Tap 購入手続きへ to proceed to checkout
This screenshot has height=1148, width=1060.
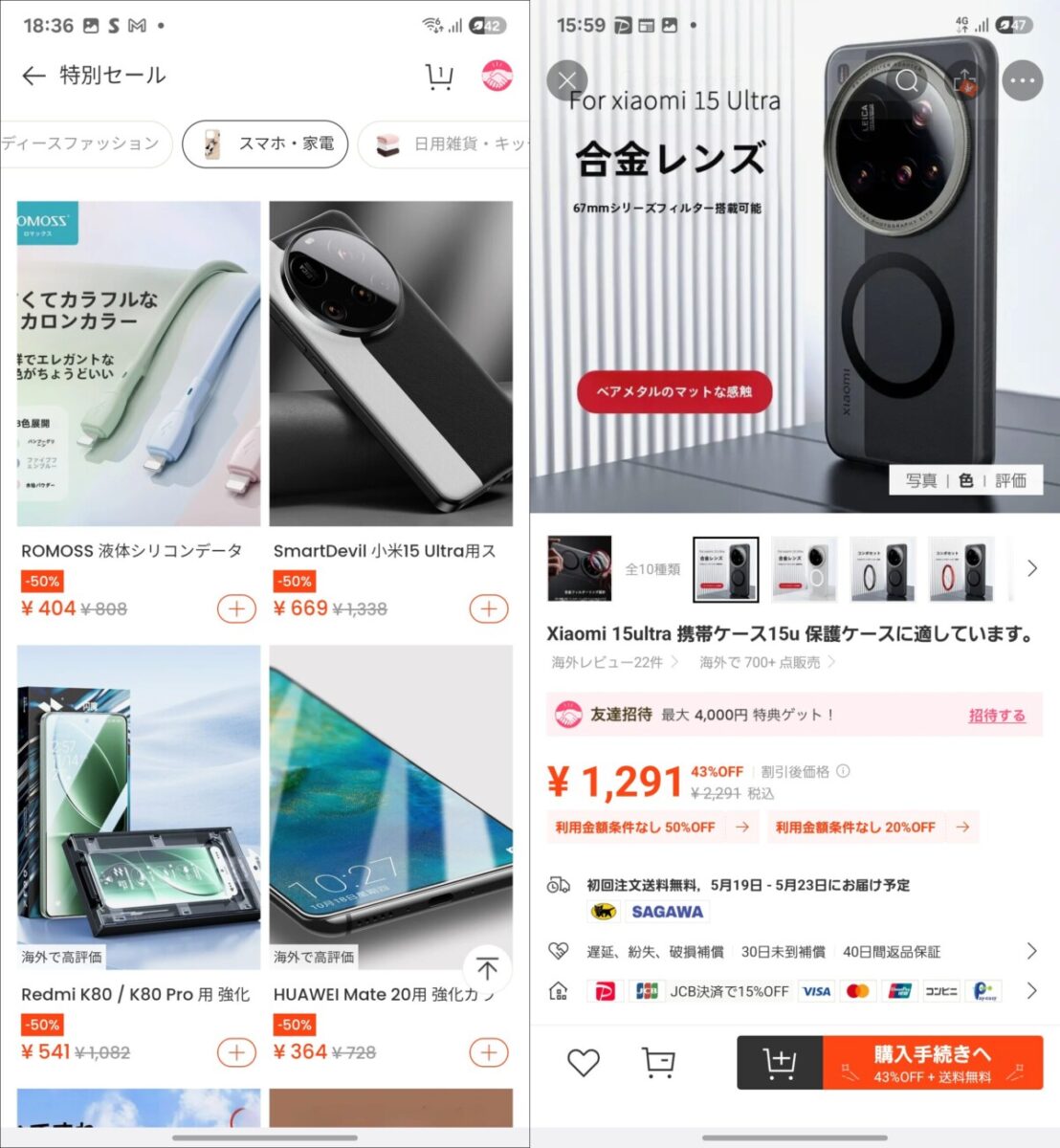coord(932,1062)
